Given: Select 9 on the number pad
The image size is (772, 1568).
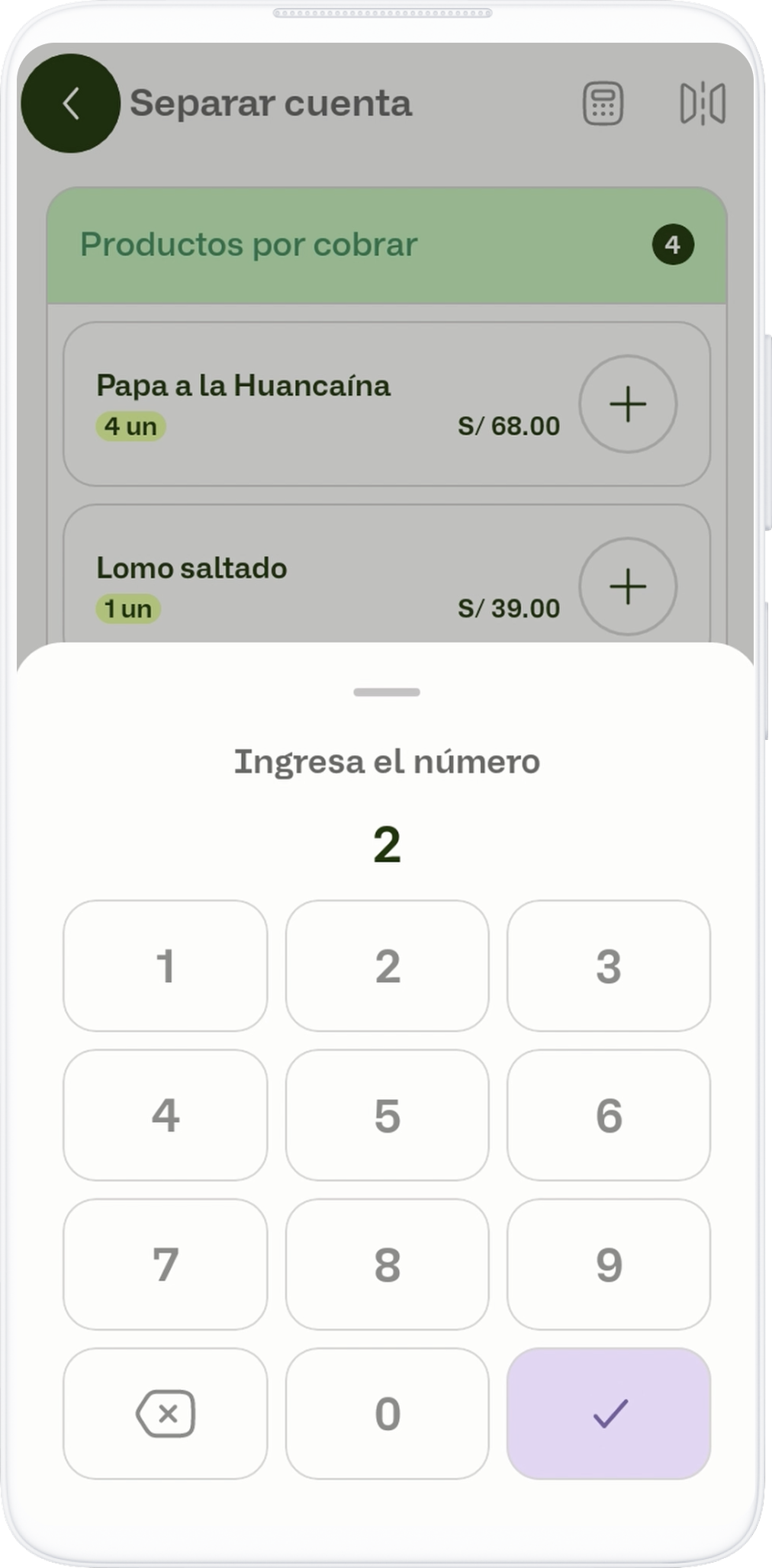Looking at the screenshot, I should (609, 1264).
